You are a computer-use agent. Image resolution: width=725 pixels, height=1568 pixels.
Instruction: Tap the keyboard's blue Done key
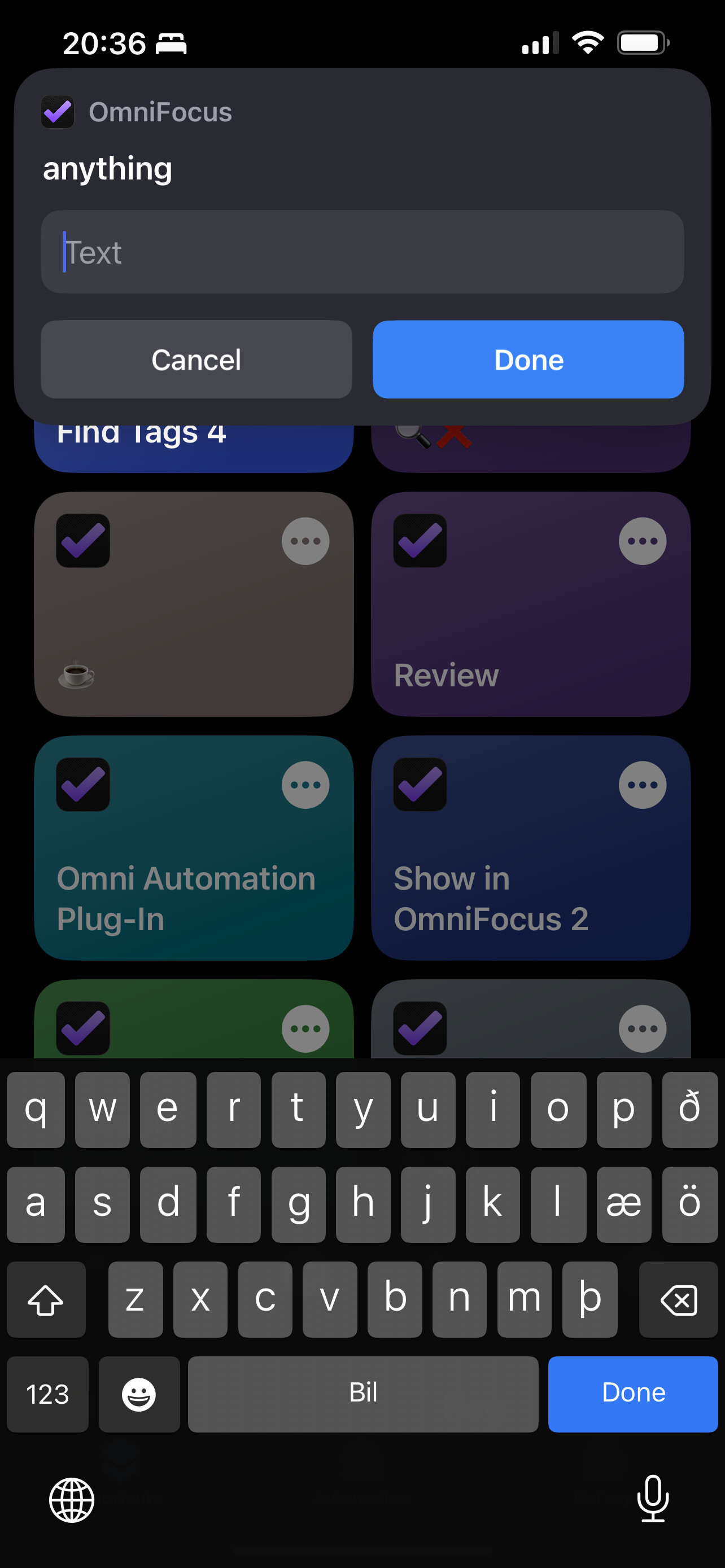tap(633, 1394)
